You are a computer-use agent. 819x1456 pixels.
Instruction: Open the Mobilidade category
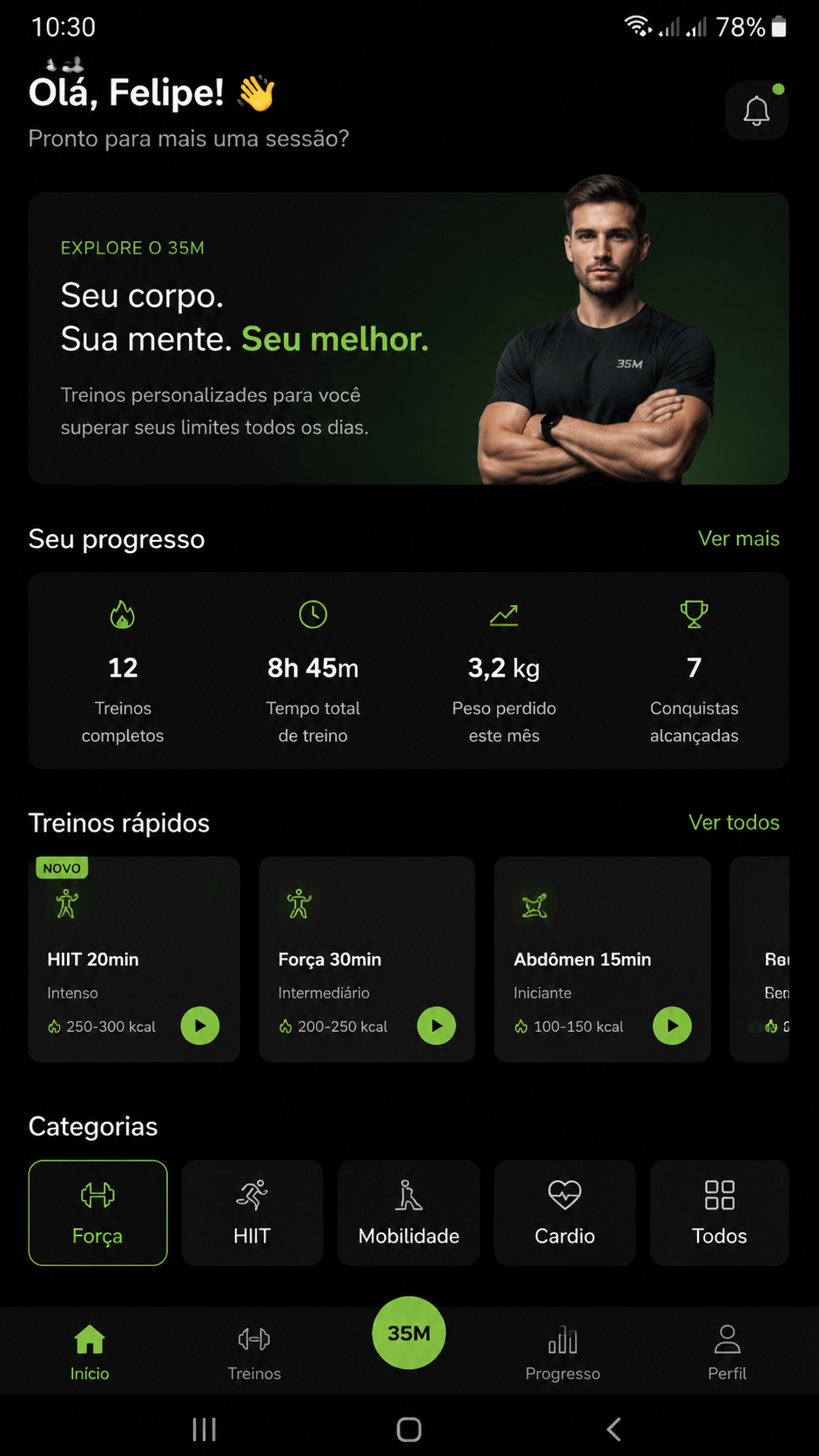click(x=409, y=1212)
